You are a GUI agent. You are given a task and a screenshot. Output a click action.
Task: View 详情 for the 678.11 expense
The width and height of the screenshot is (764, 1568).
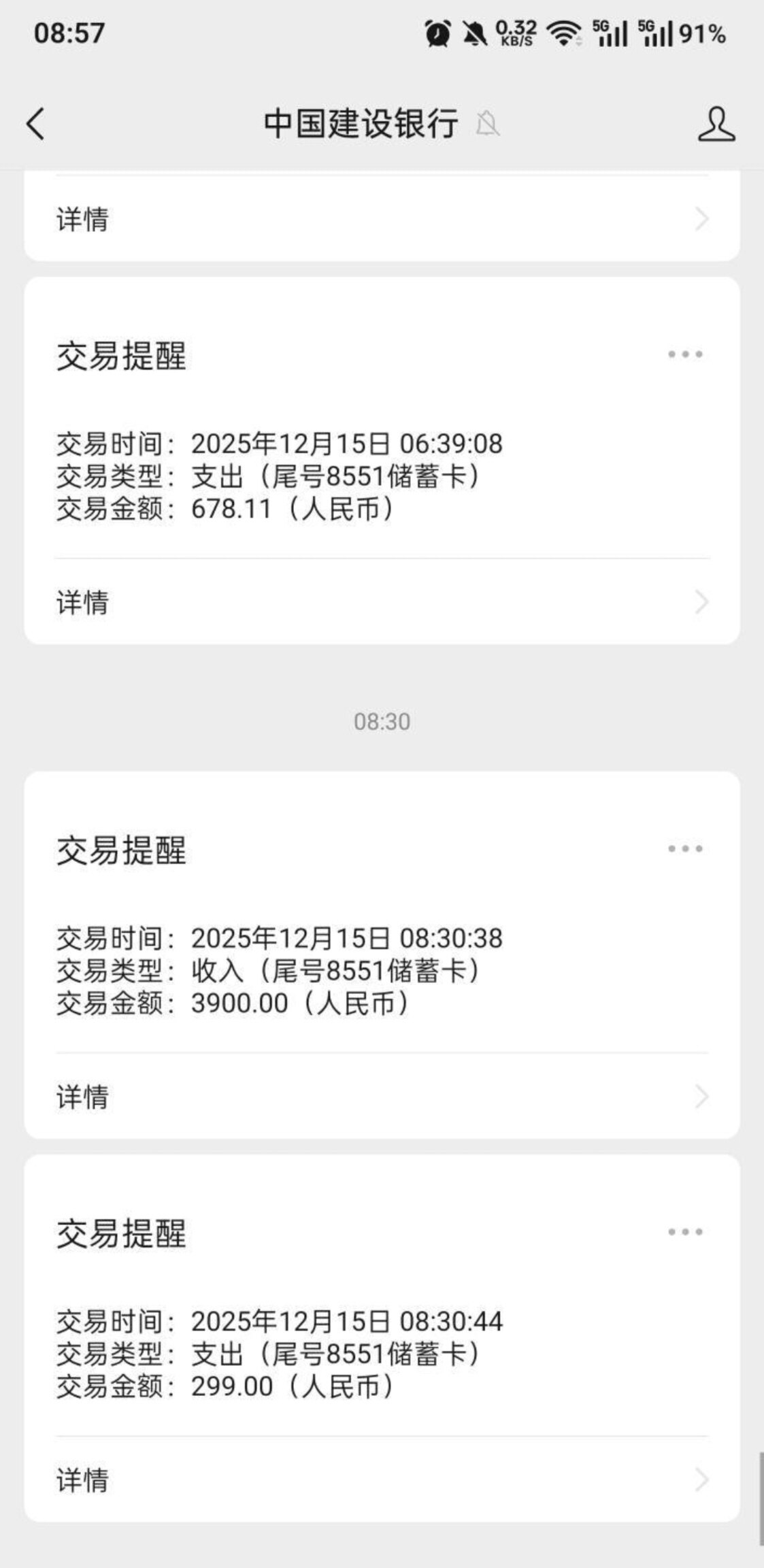pyautogui.click(x=382, y=603)
